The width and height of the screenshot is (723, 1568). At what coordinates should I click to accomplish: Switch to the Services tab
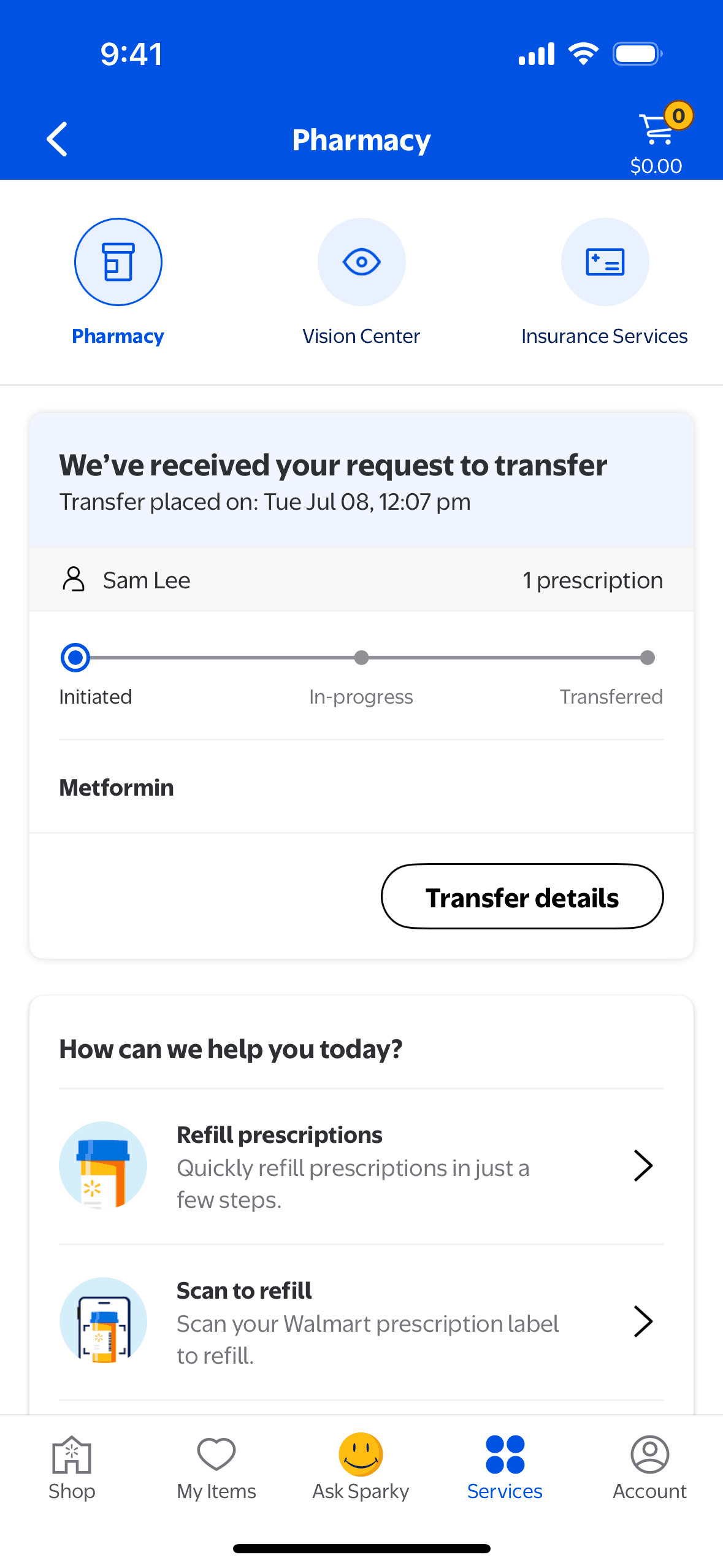(x=505, y=1467)
